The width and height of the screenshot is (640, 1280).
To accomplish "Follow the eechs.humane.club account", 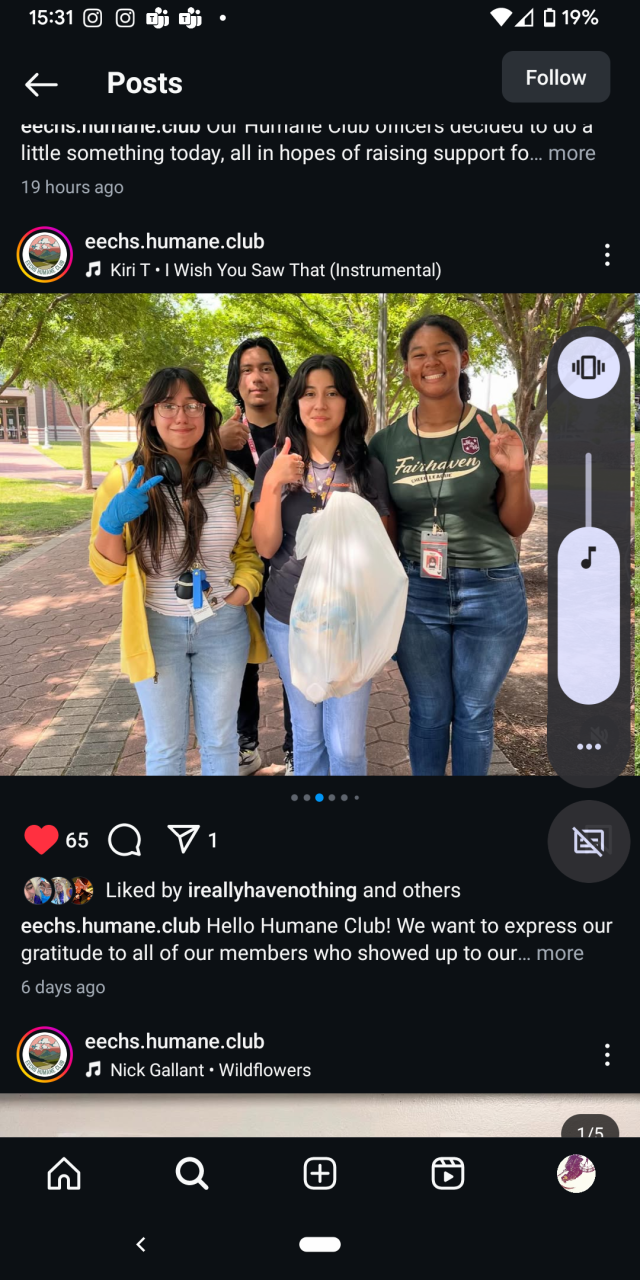I will tap(555, 78).
